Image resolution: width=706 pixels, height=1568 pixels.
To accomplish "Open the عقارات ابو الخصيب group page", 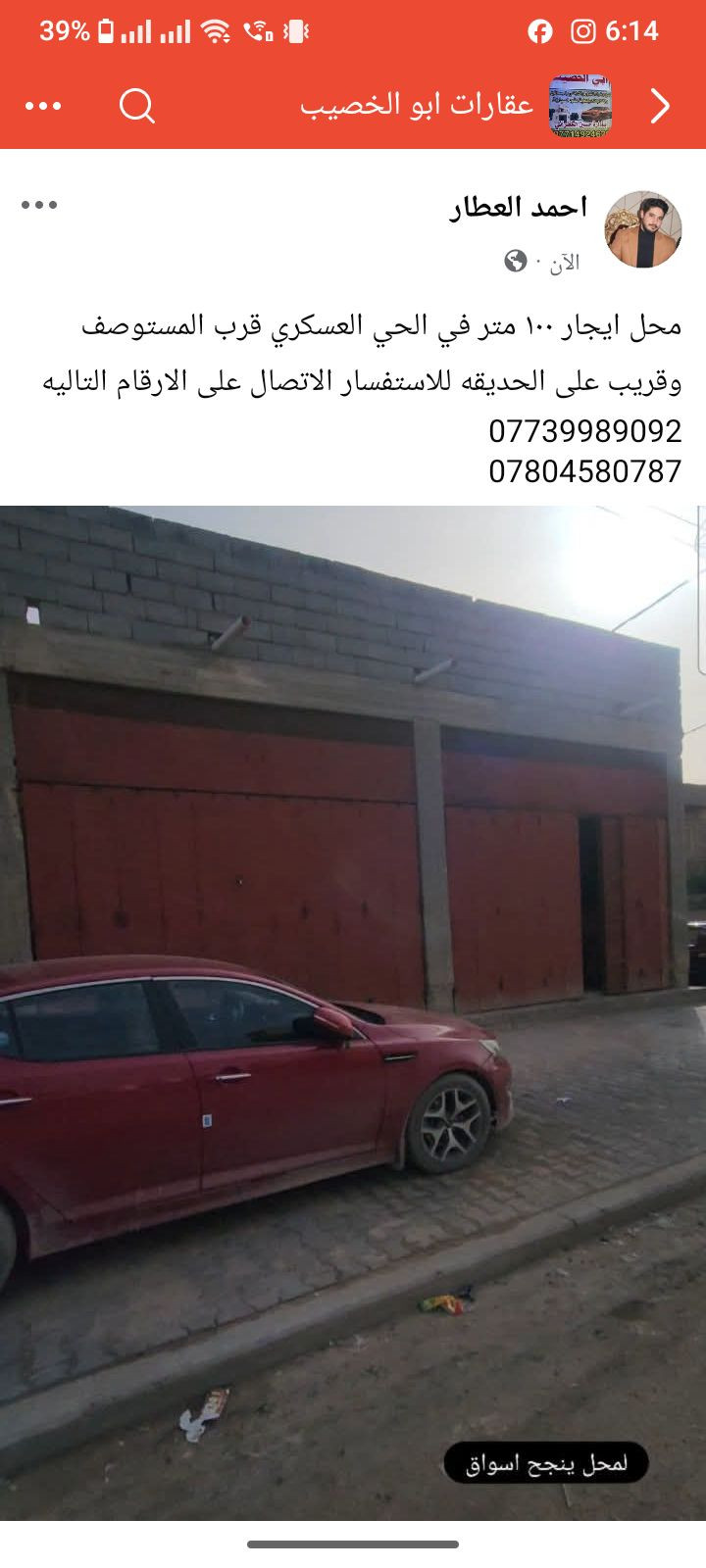I will coord(417,104).
